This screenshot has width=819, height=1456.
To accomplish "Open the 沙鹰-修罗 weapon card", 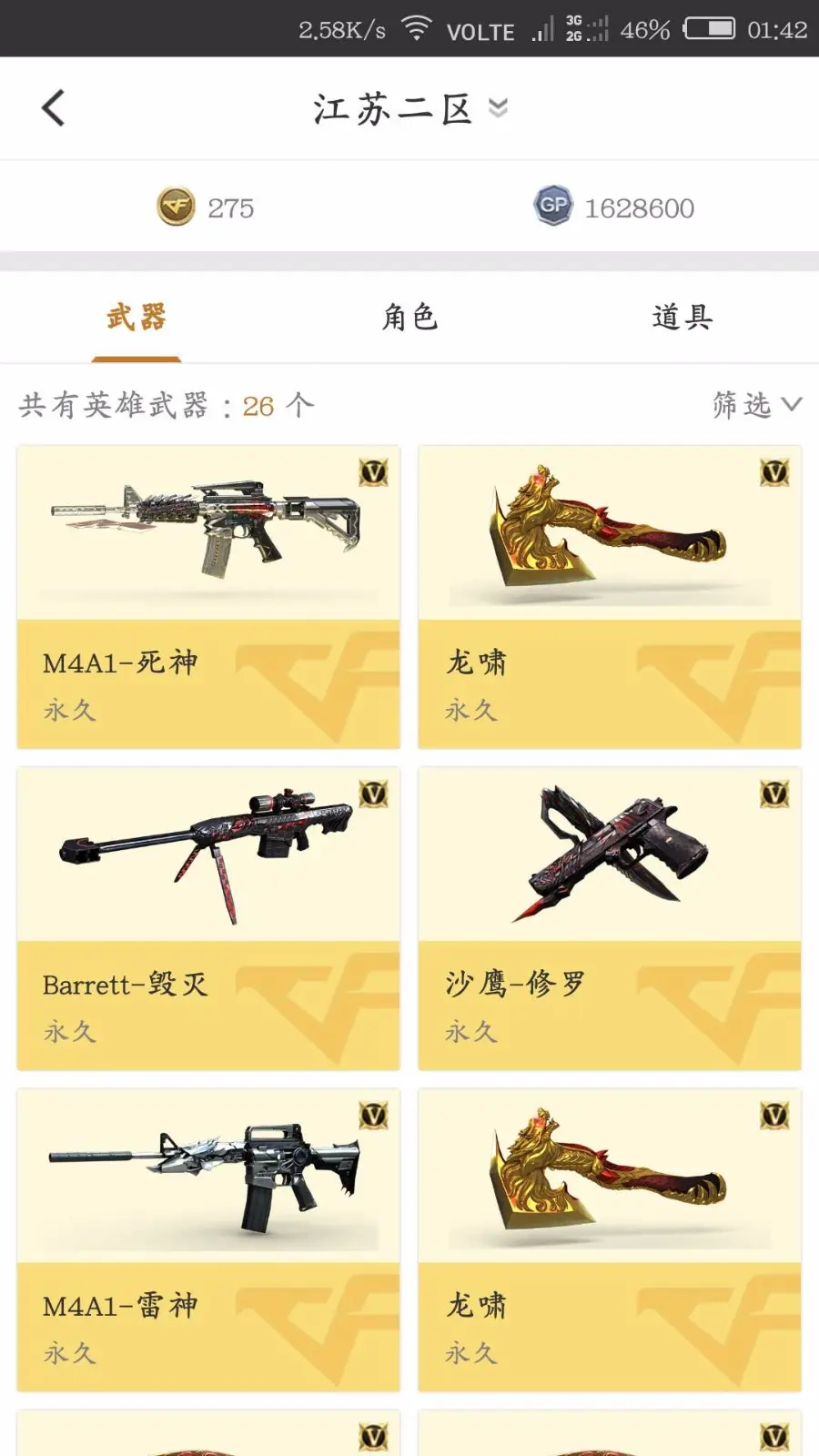I will (x=610, y=919).
